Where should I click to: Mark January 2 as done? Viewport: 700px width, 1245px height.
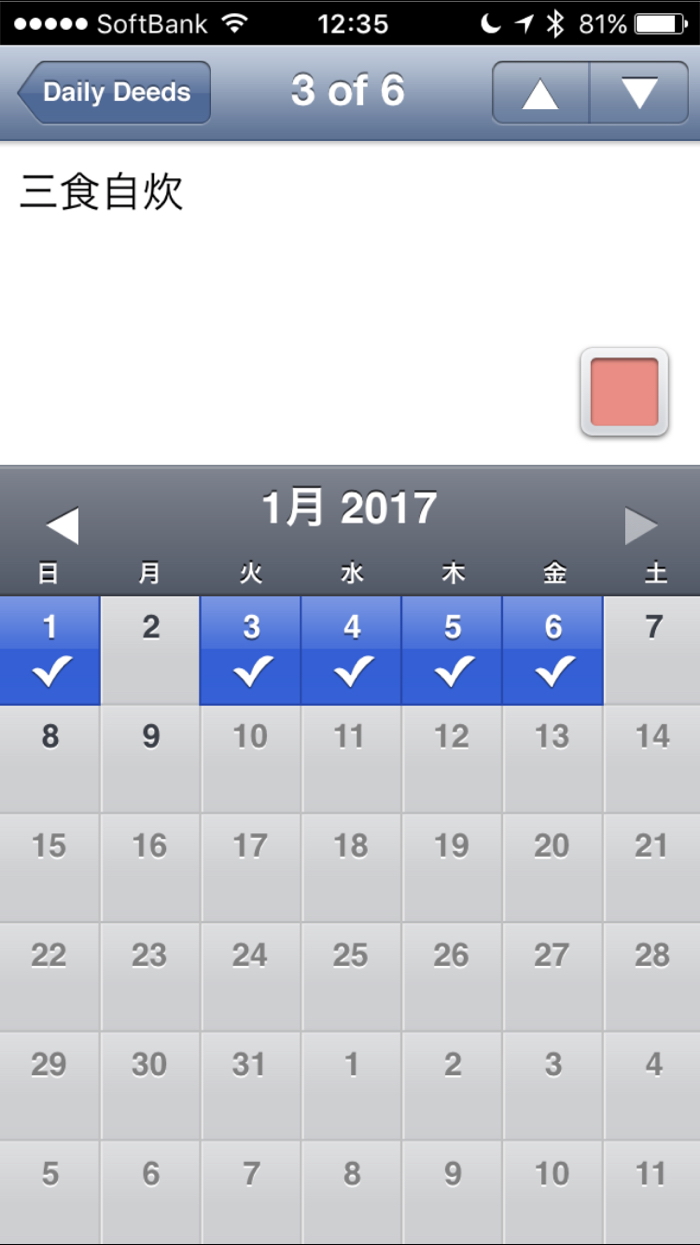pyautogui.click(x=150, y=651)
